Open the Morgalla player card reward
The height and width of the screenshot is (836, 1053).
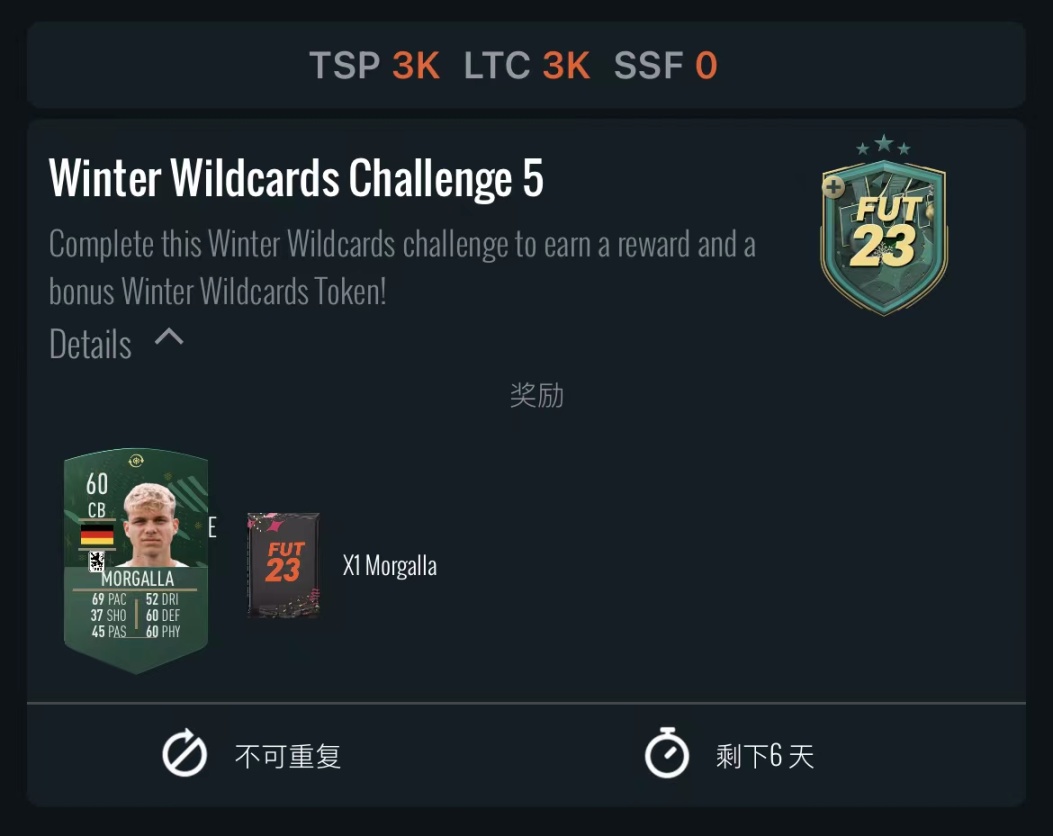136,560
